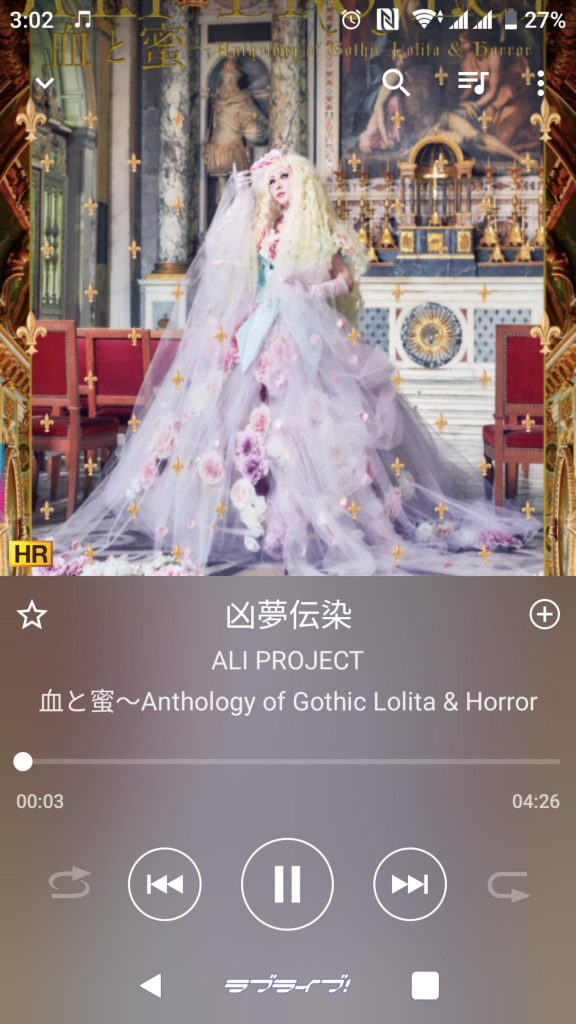Add this song to a playlist

[545, 615]
